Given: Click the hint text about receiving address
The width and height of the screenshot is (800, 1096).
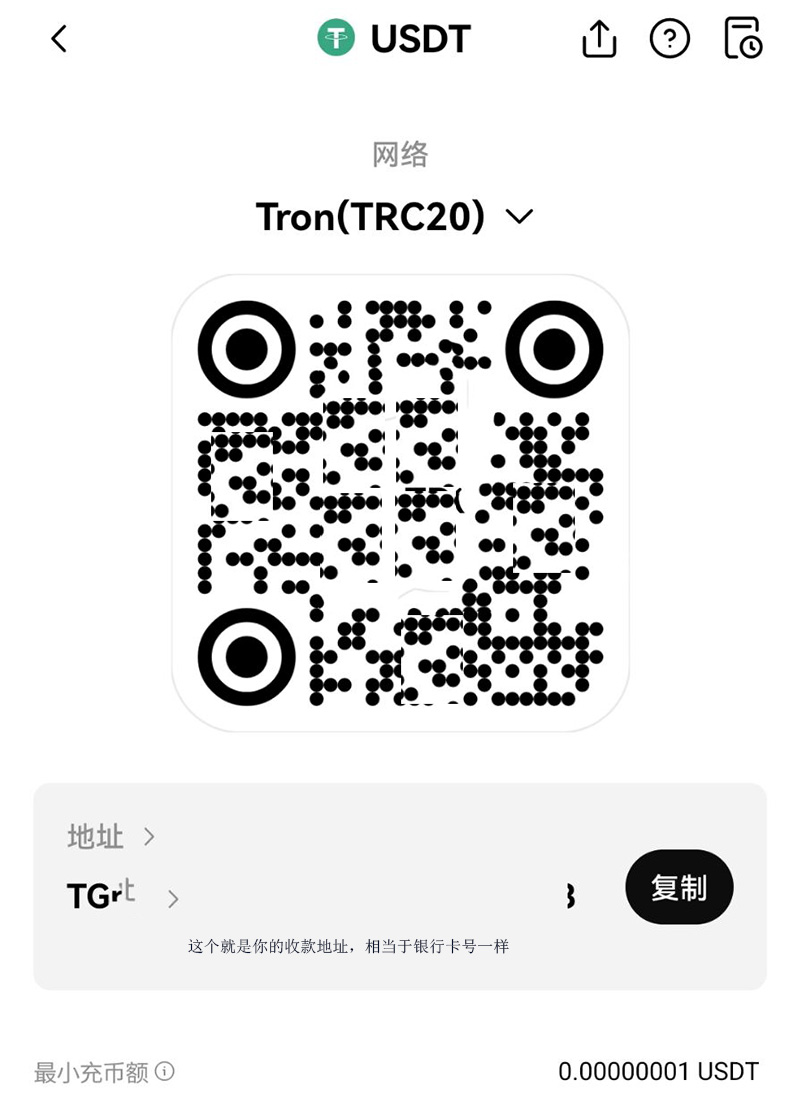Looking at the screenshot, I should click(x=348, y=946).
